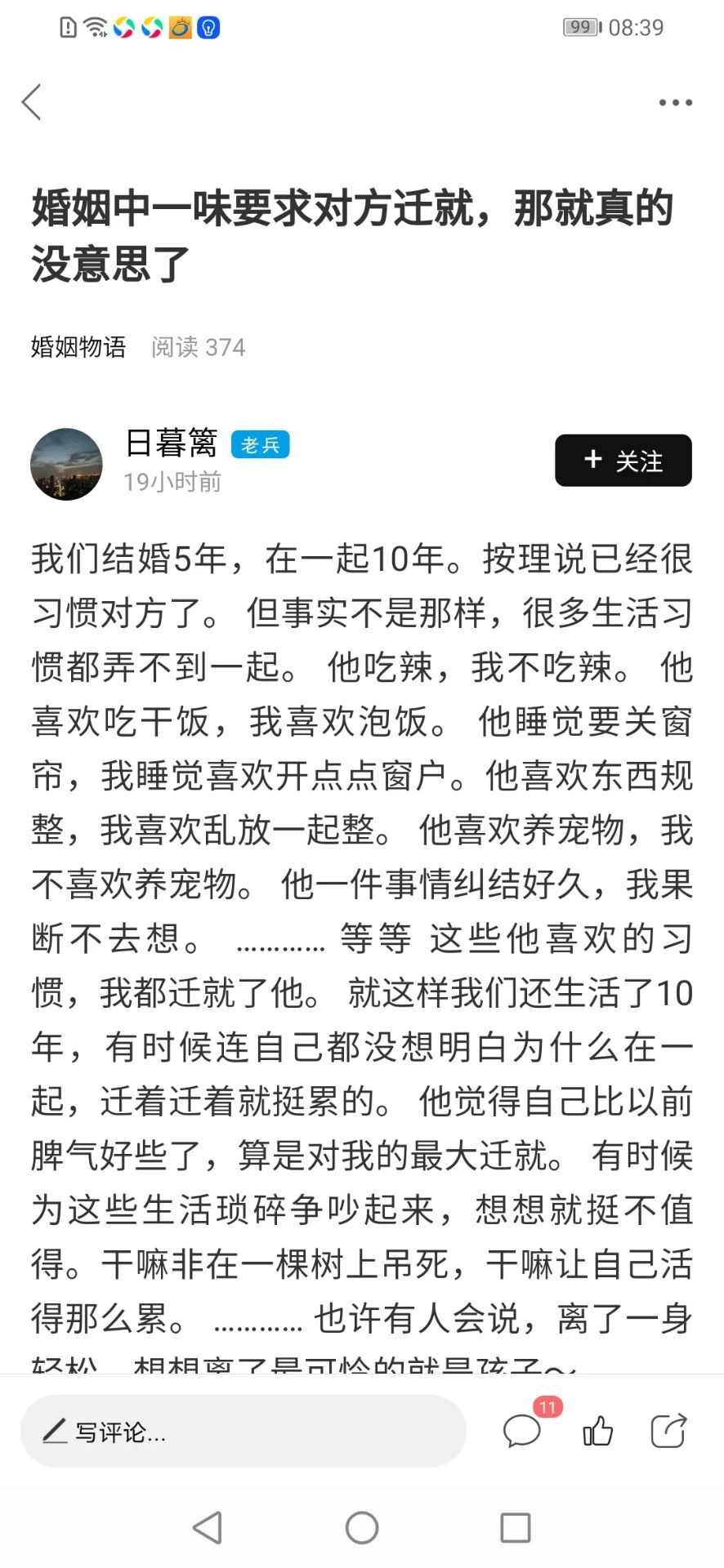Open the comments via the speech bubble icon
724x1568 pixels.
(521, 1432)
